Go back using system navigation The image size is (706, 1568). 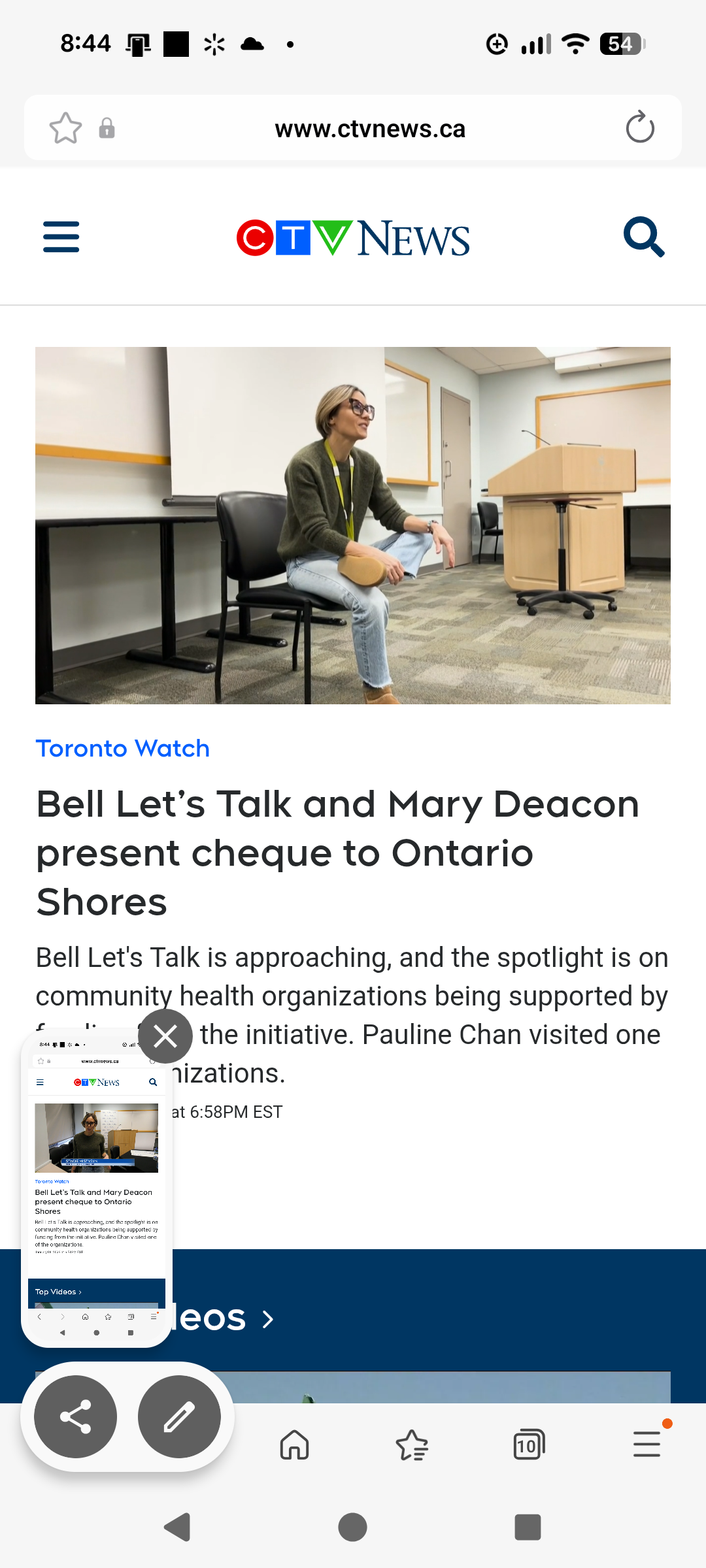[x=177, y=1527]
